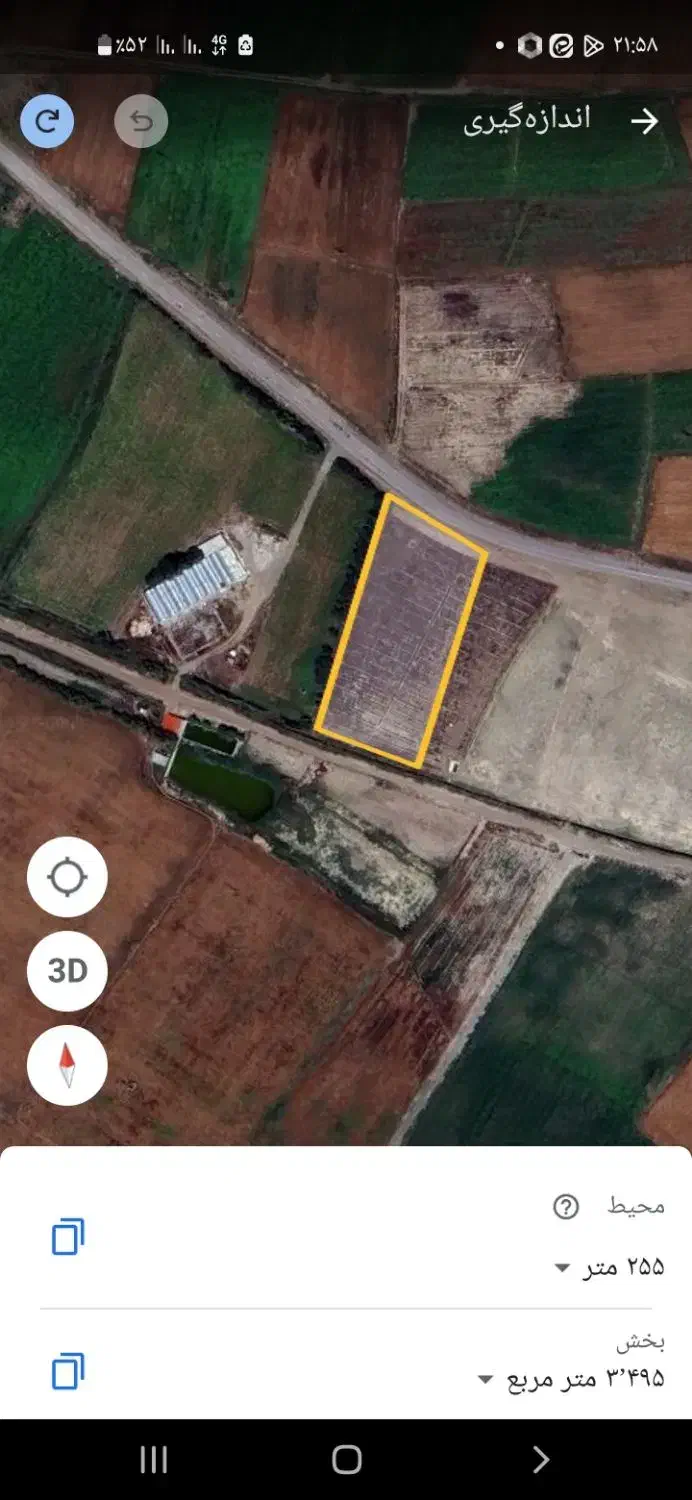
Task: Tap the compass to reset north
Action: [x=67, y=1065]
